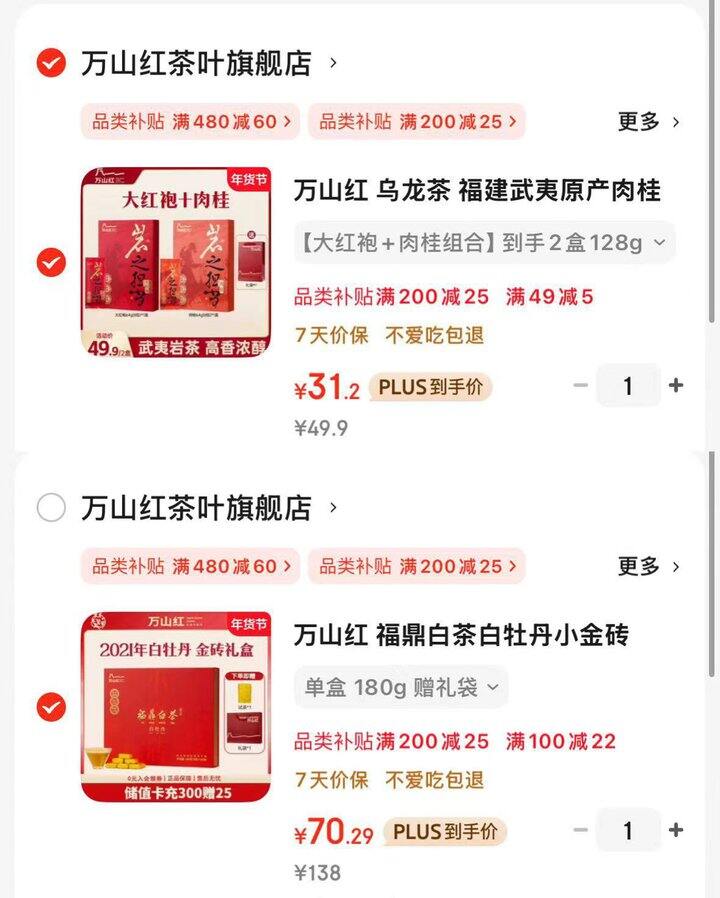Viewport: 720px width, 898px height.
Task: Expand 更多 coupons for the first store
Action: click(x=644, y=119)
